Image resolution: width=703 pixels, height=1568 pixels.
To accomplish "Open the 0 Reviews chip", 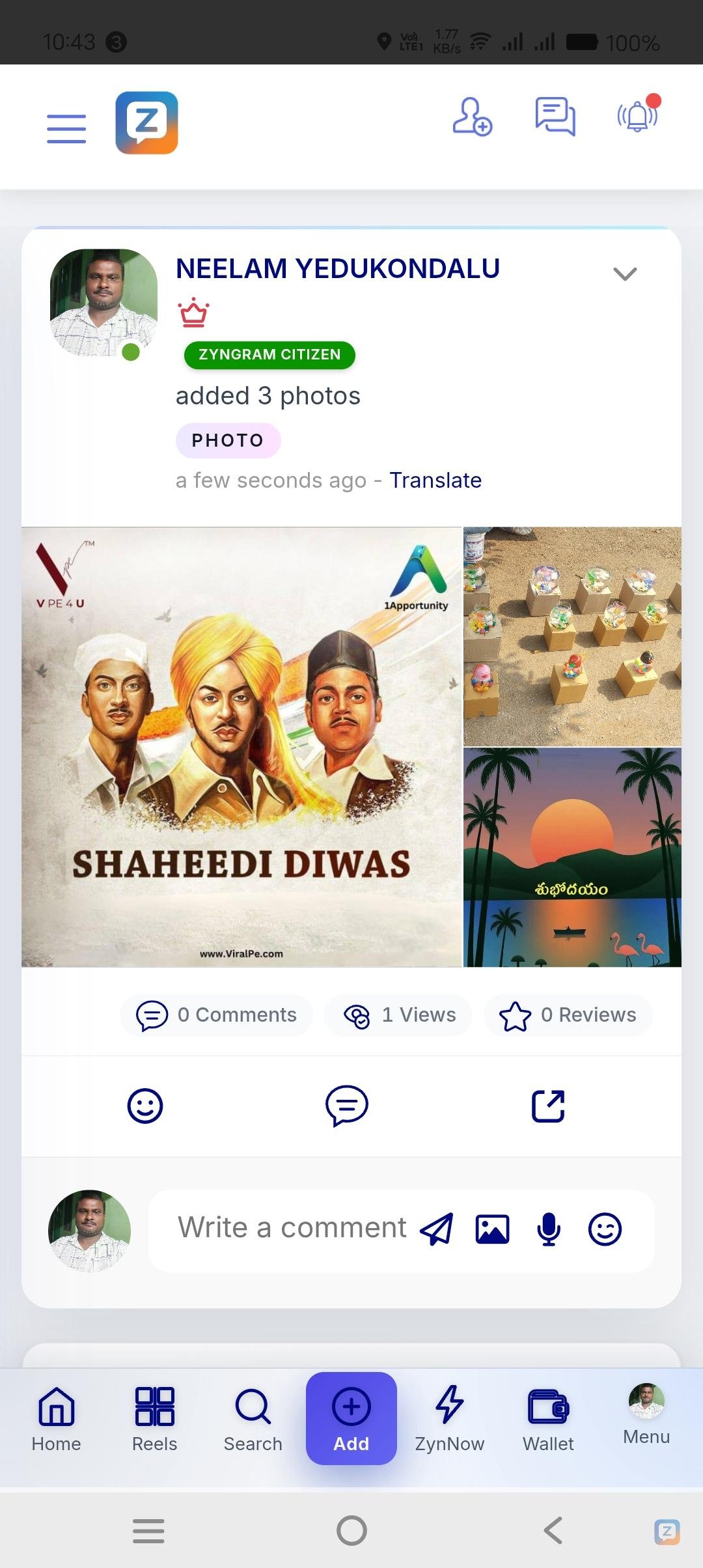I will [x=568, y=1015].
